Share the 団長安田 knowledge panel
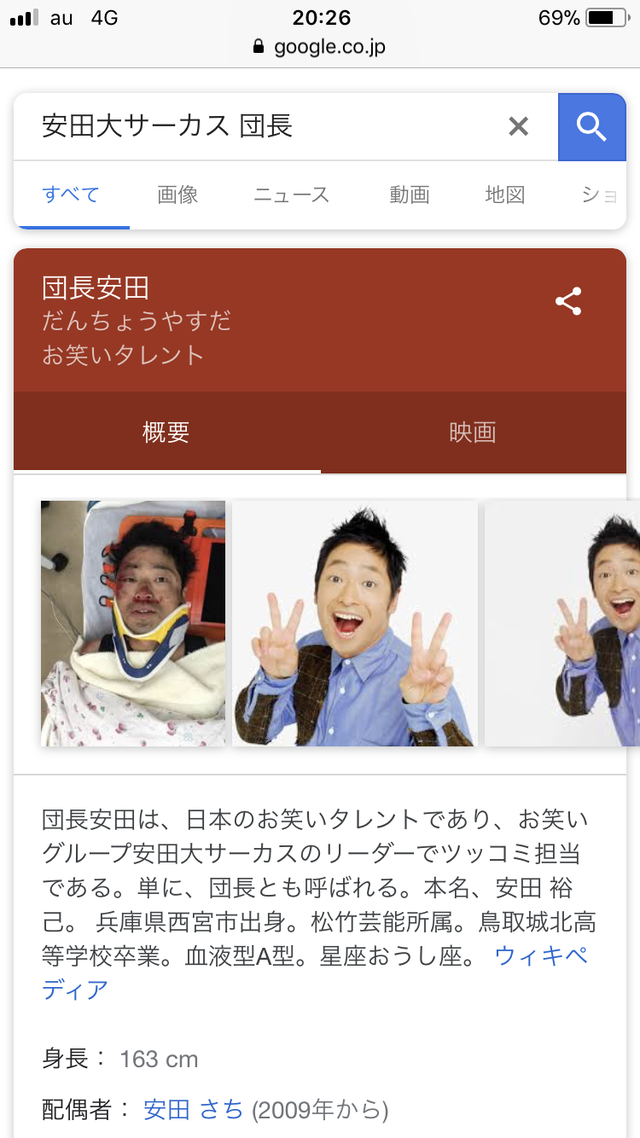This screenshot has height=1138, width=640. tap(568, 302)
